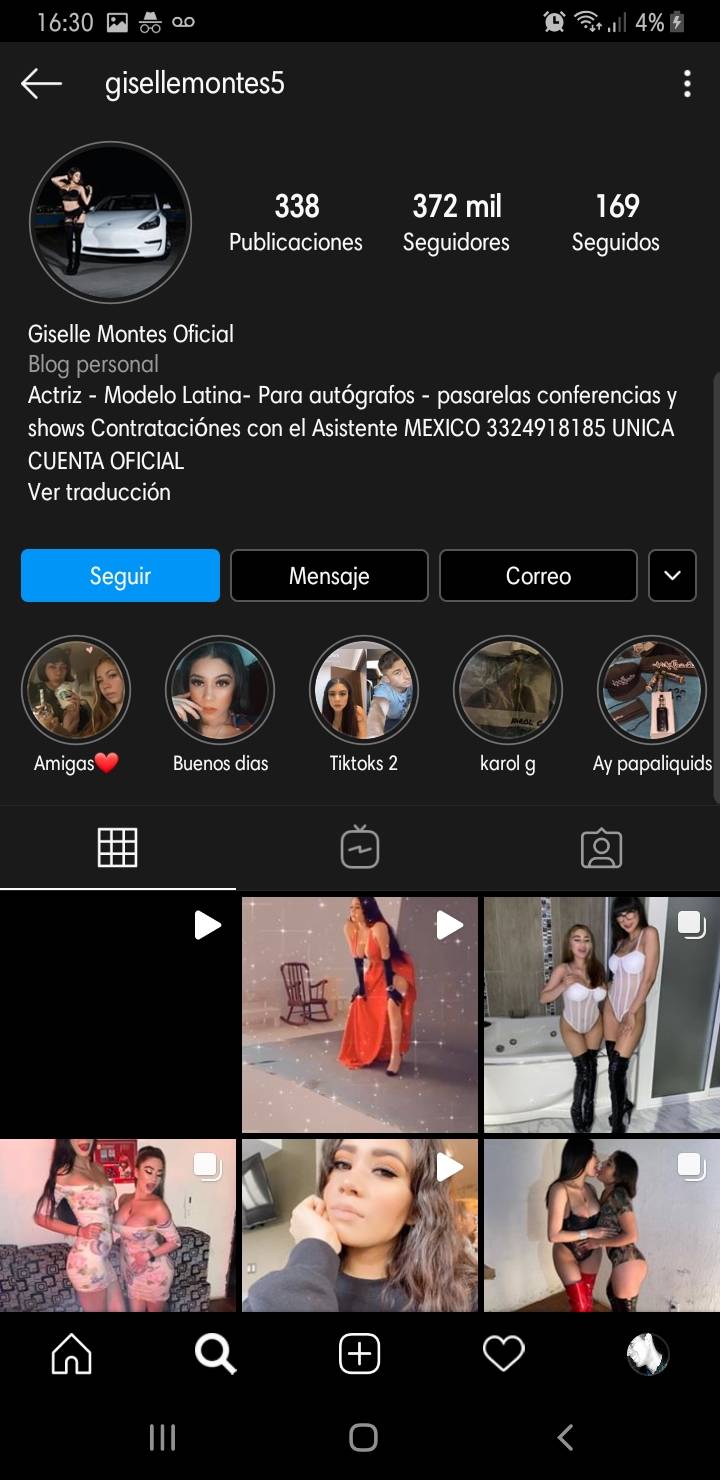
Task: Open the 'Amigas❤' story highlight
Action: tap(76, 690)
